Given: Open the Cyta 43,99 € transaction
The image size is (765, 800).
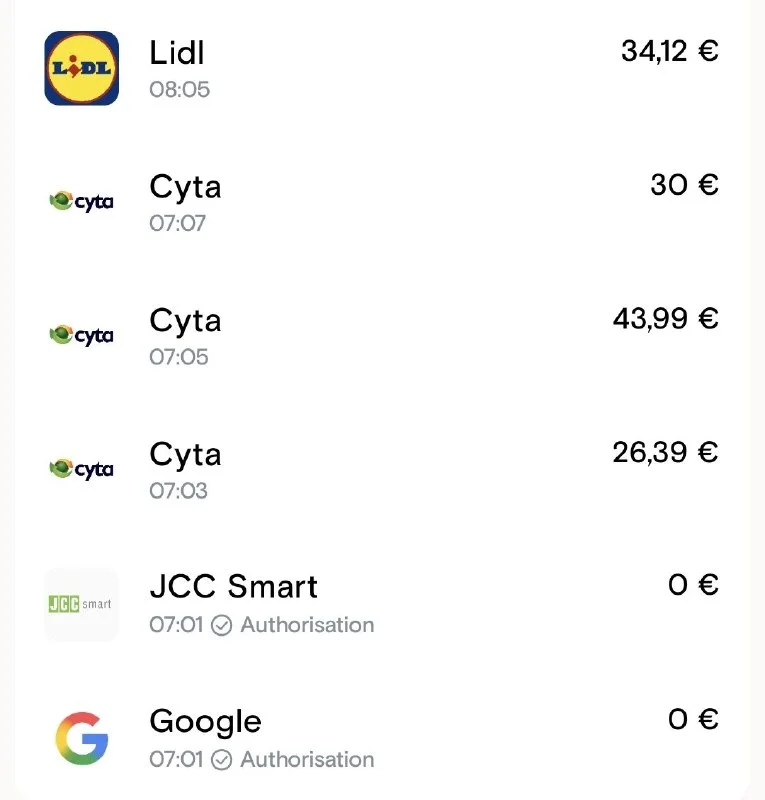Looking at the screenshot, I should (x=380, y=337).
